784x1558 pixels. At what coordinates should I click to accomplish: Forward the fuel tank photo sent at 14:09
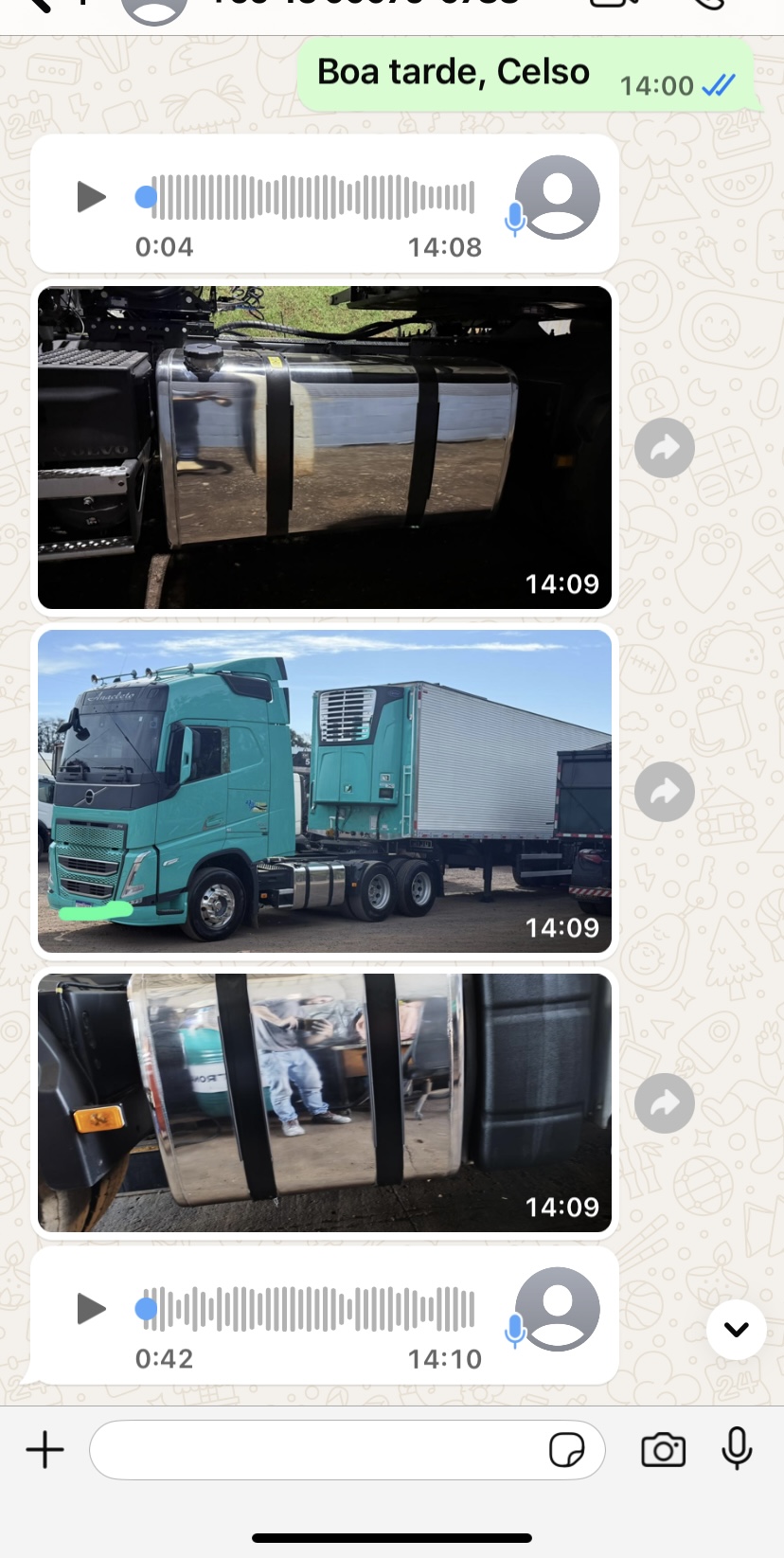[x=664, y=447]
